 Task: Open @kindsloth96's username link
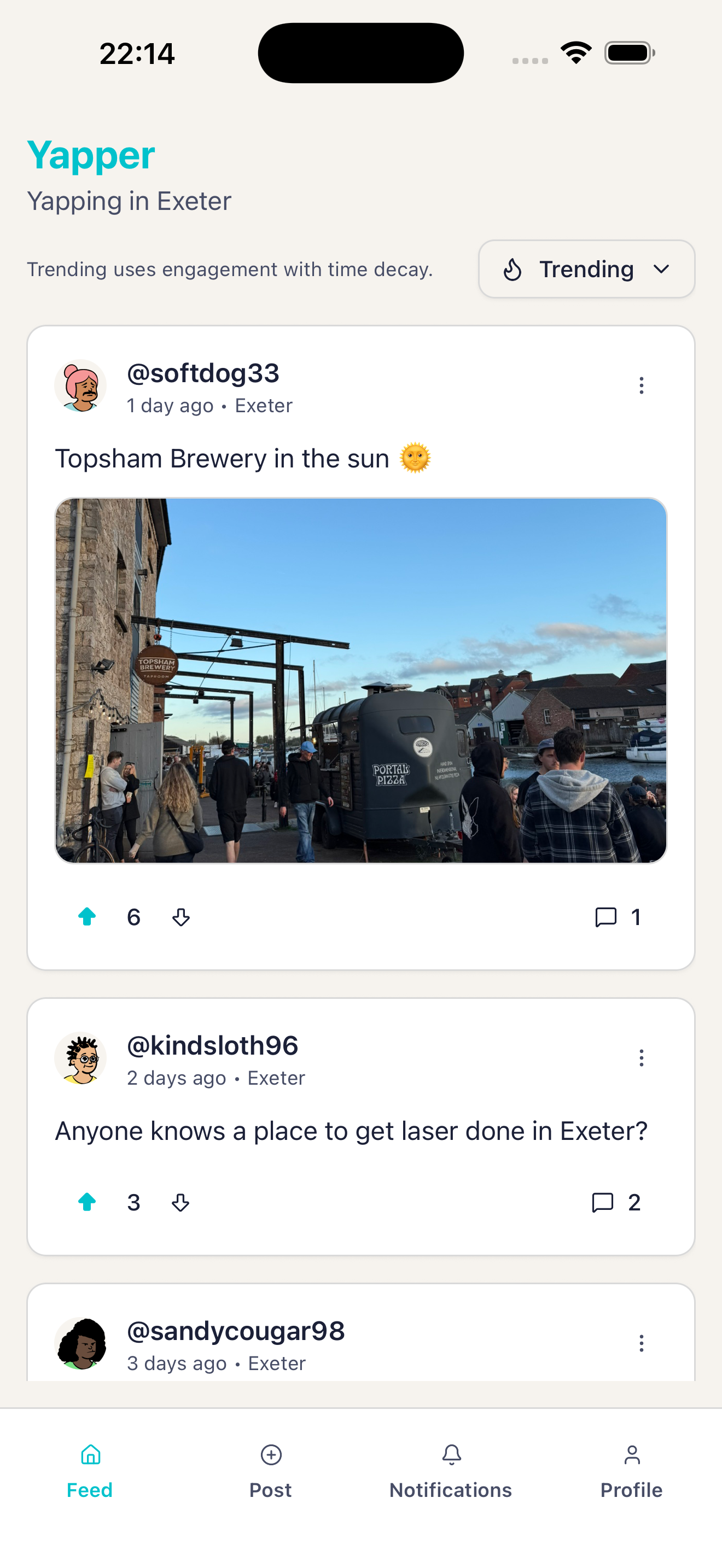tap(212, 1046)
